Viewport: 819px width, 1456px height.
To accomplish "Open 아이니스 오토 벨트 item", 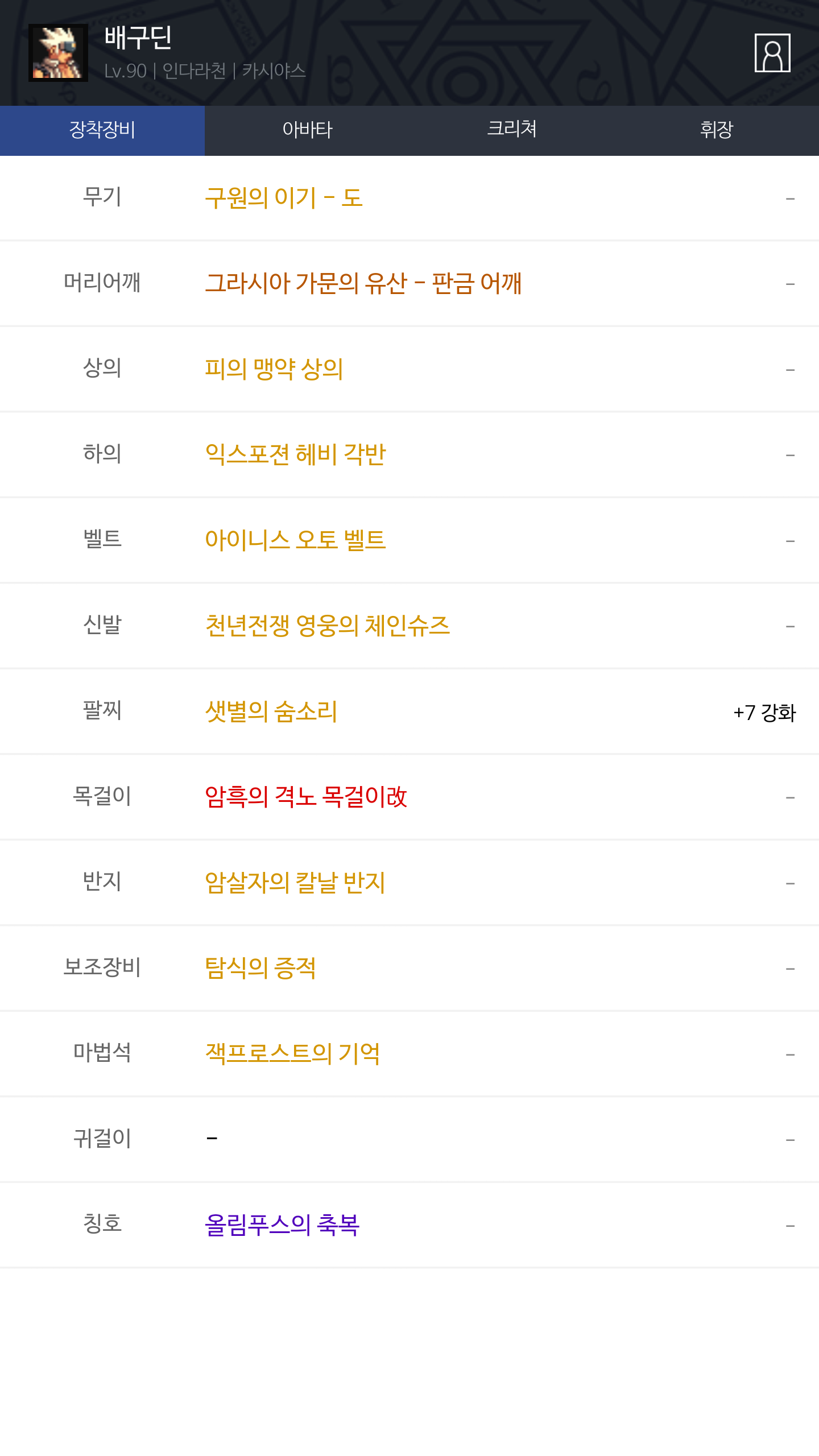I will [x=295, y=540].
